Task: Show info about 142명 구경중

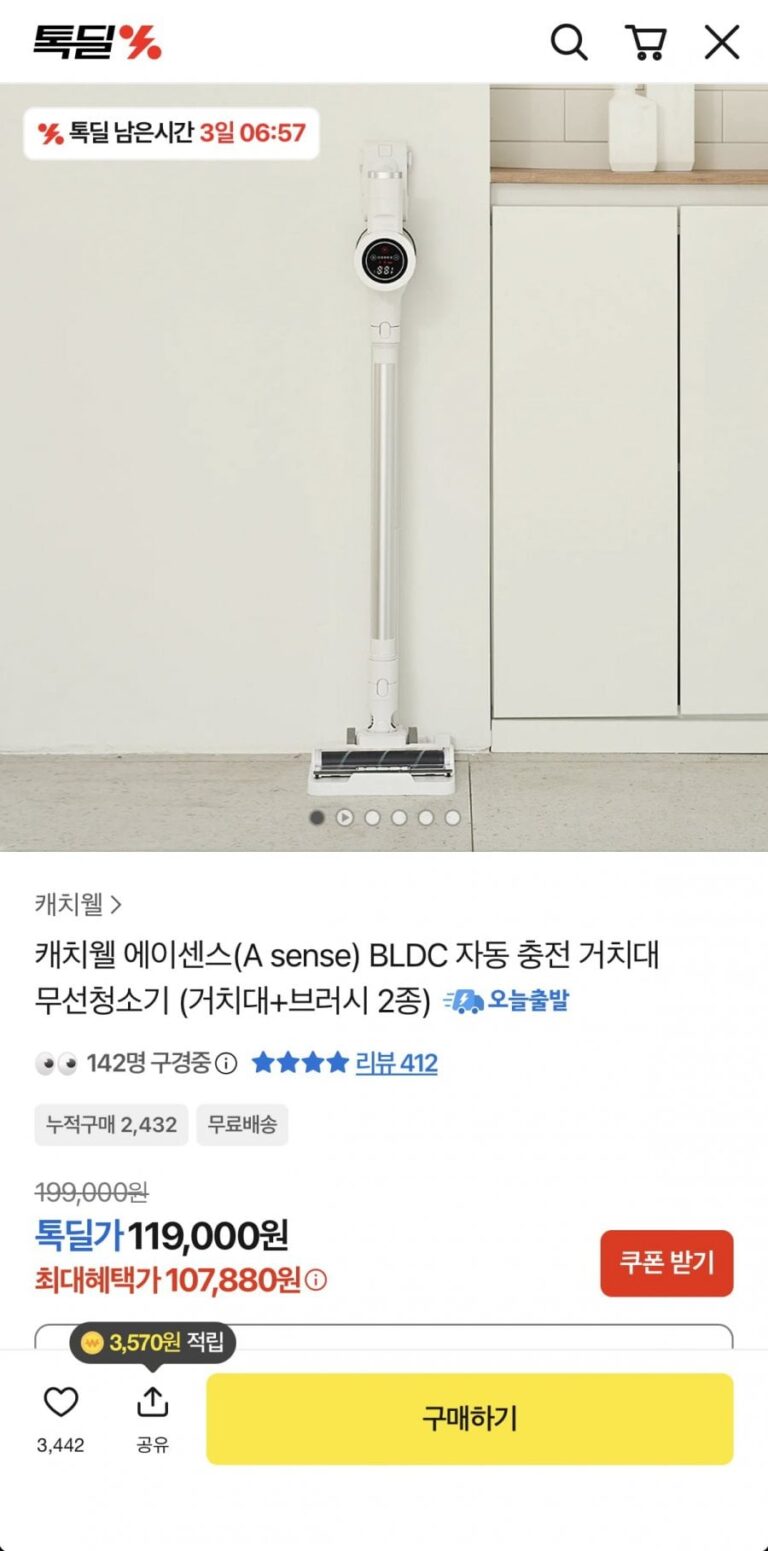Action: coord(227,1063)
